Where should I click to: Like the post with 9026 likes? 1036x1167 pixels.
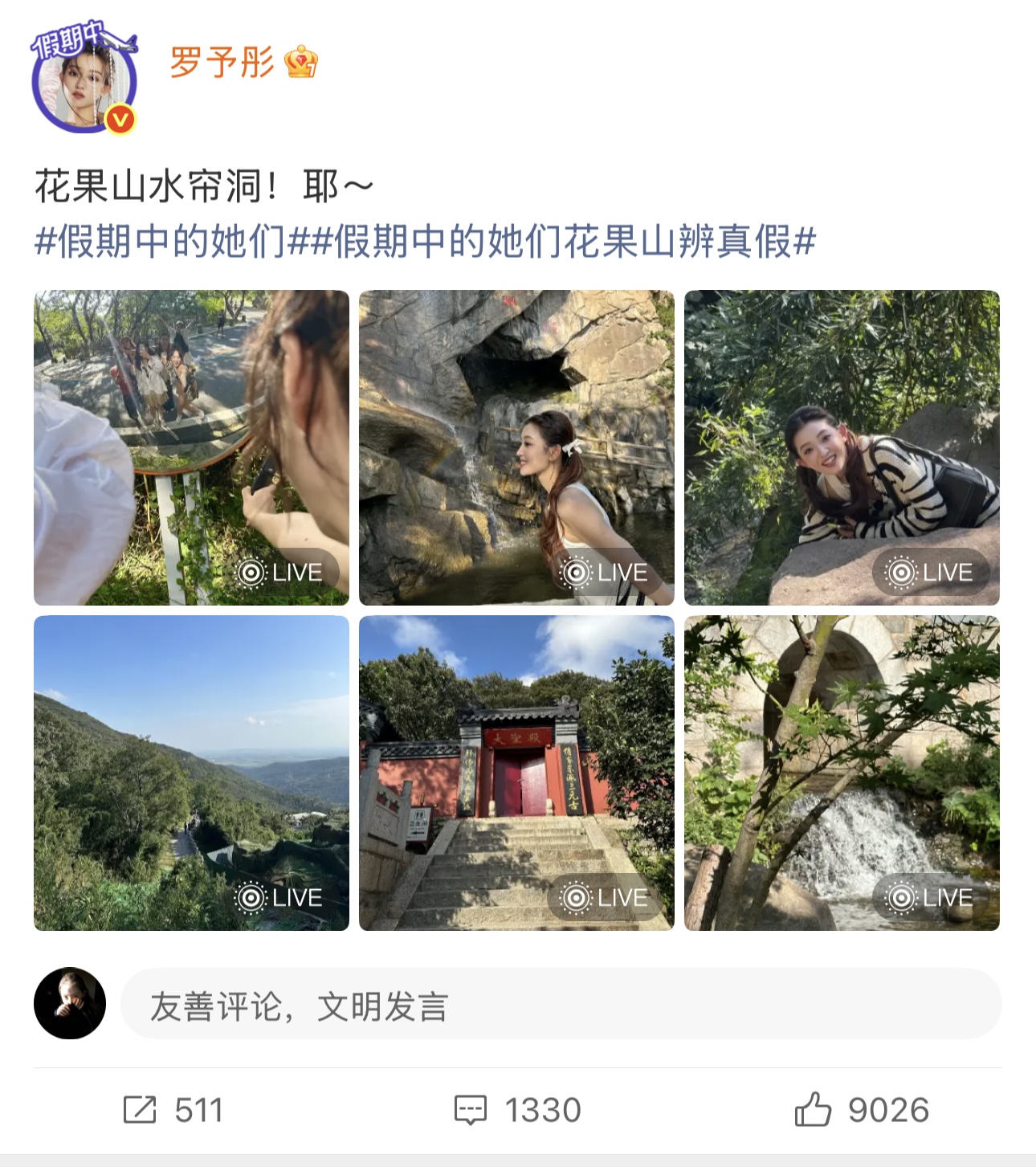pos(861,1110)
